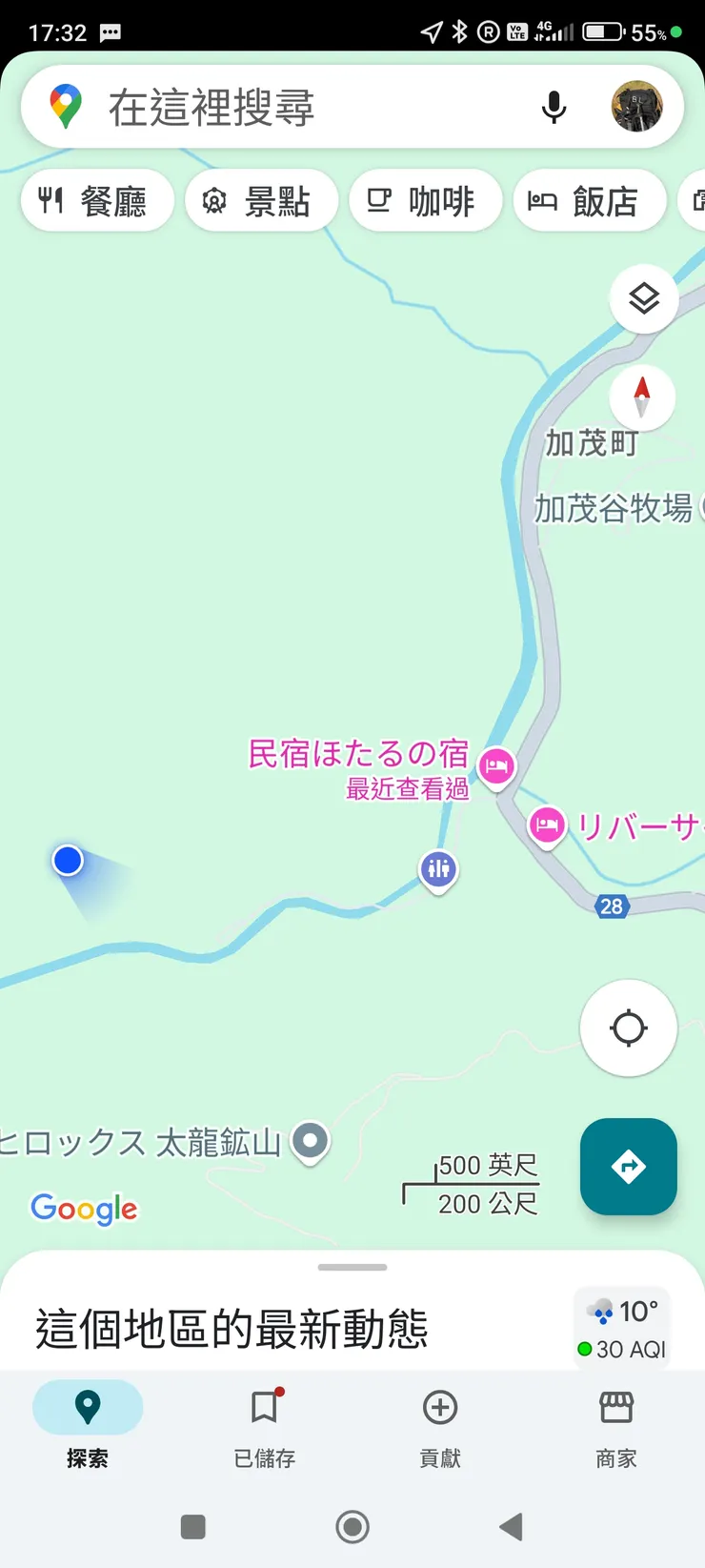The width and height of the screenshot is (705, 1568).
Task: Select the public restroom map marker
Action: click(437, 868)
